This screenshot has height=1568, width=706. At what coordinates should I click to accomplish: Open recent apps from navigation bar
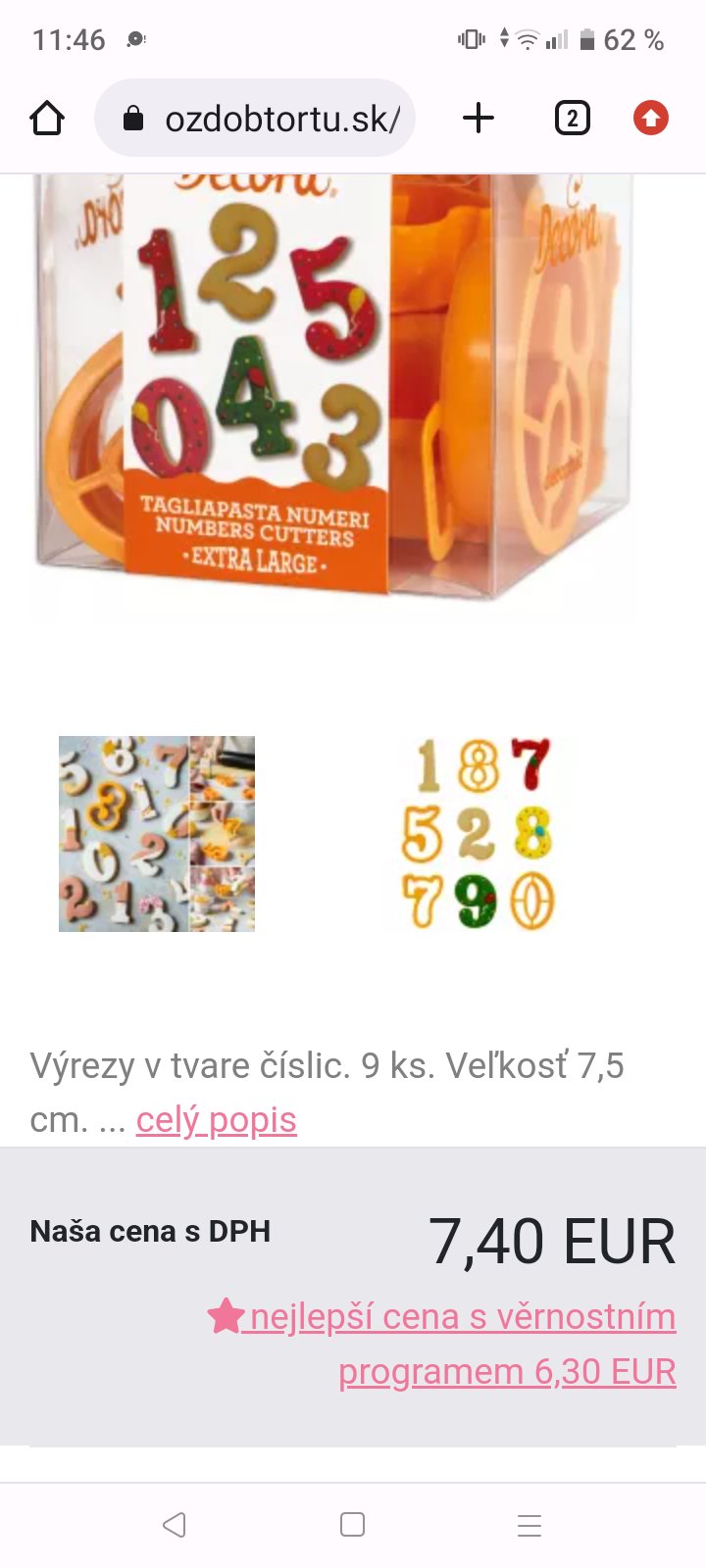529,1525
